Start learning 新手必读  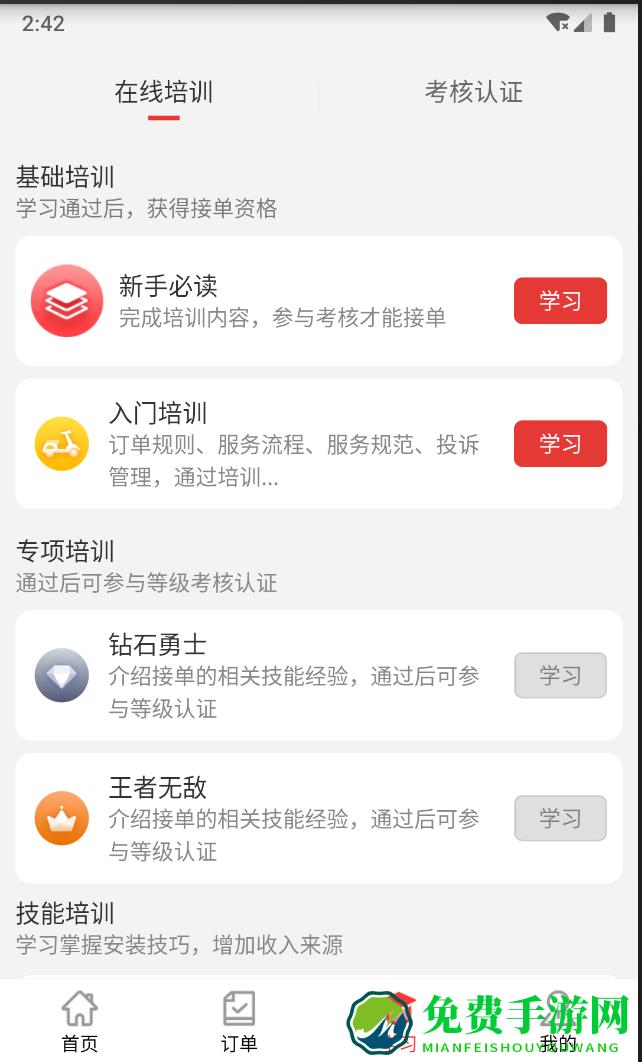click(560, 301)
